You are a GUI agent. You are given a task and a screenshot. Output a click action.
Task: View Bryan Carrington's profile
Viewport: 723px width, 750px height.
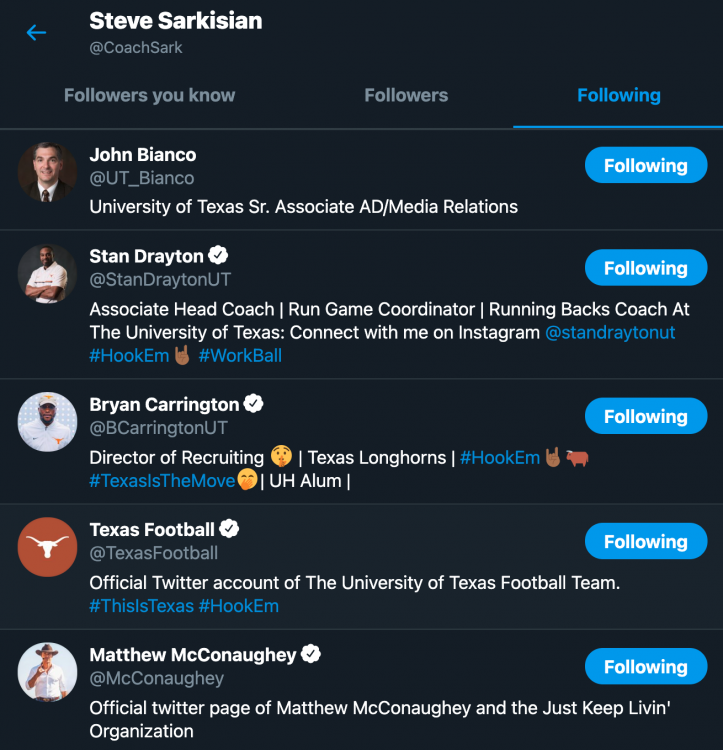click(164, 405)
